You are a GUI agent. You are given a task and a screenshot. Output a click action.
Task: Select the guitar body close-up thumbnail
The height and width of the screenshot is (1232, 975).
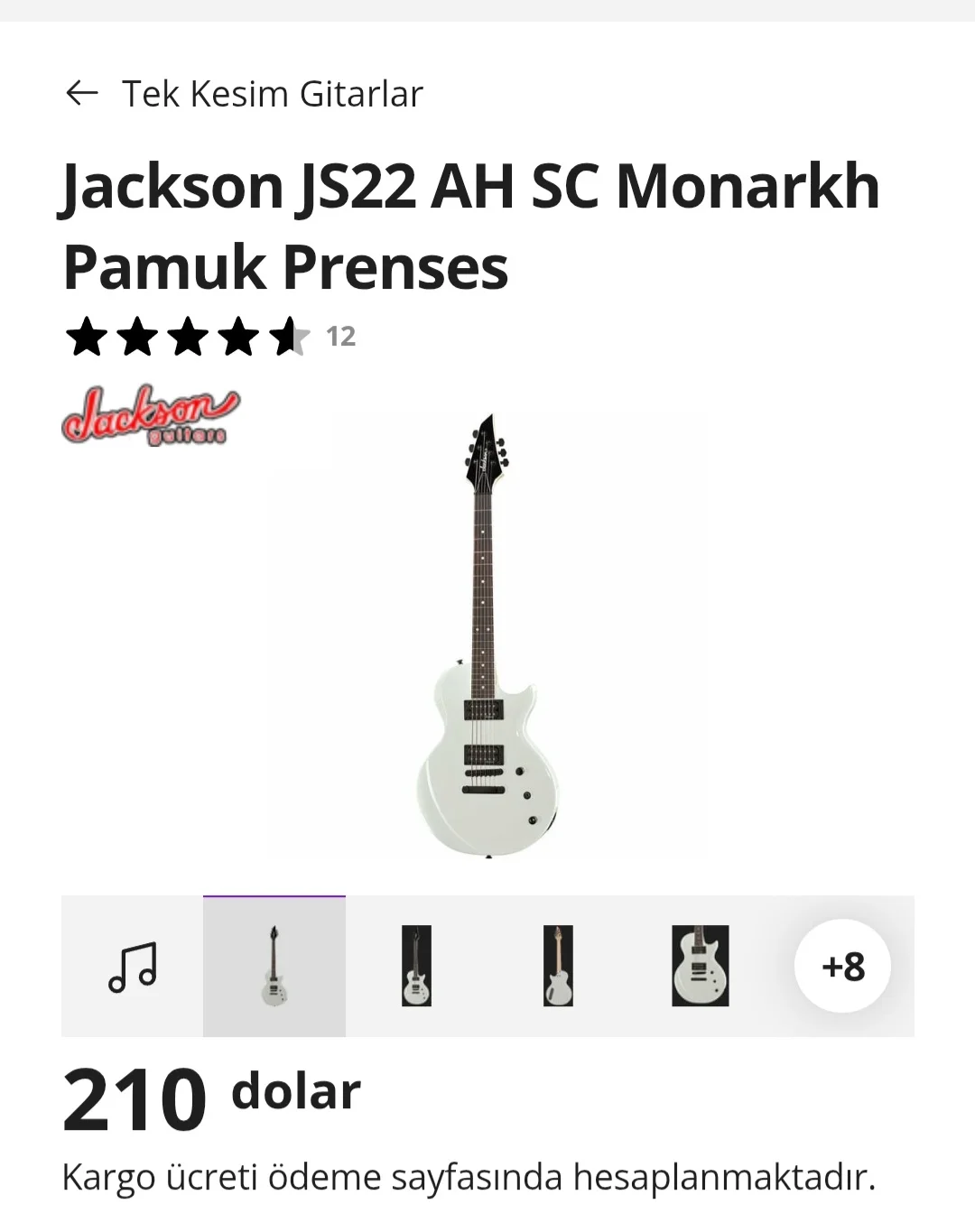click(700, 967)
